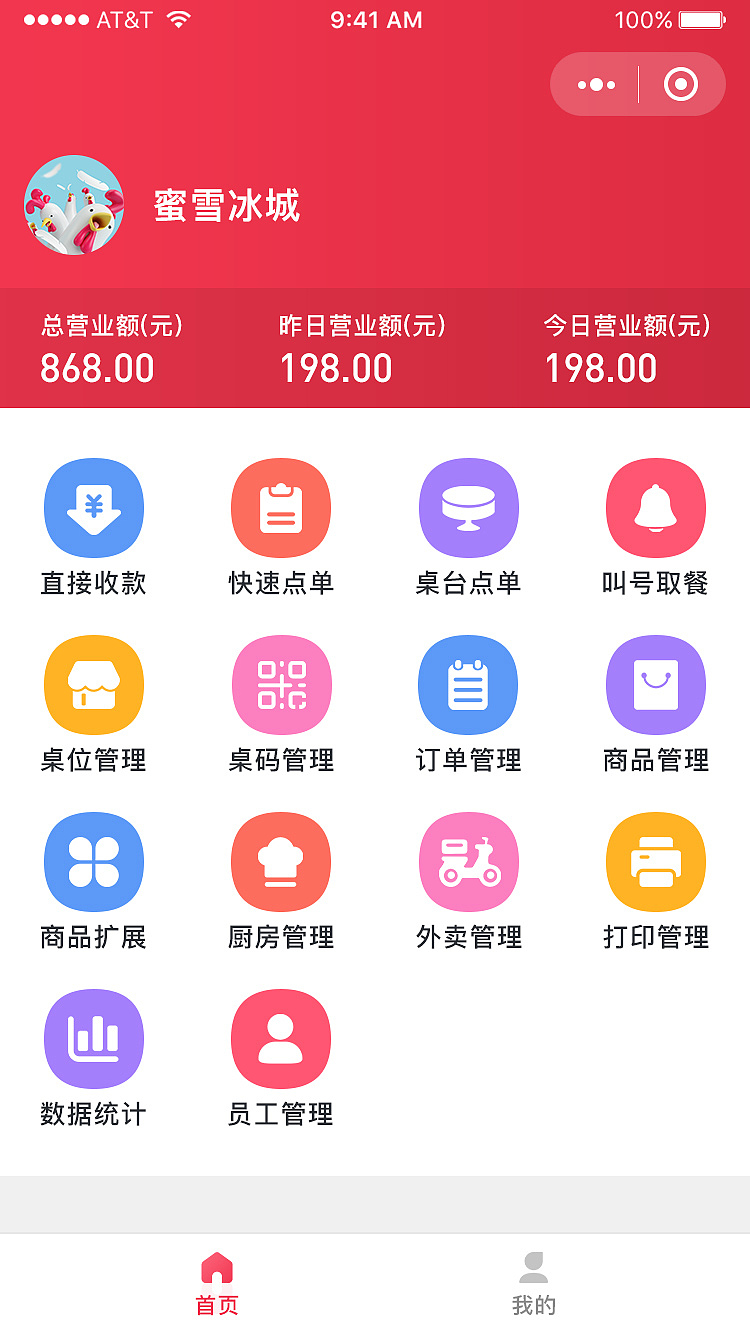Open 订单管理 order management
Screen dimensions: 750x1334
click(x=468, y=685)
